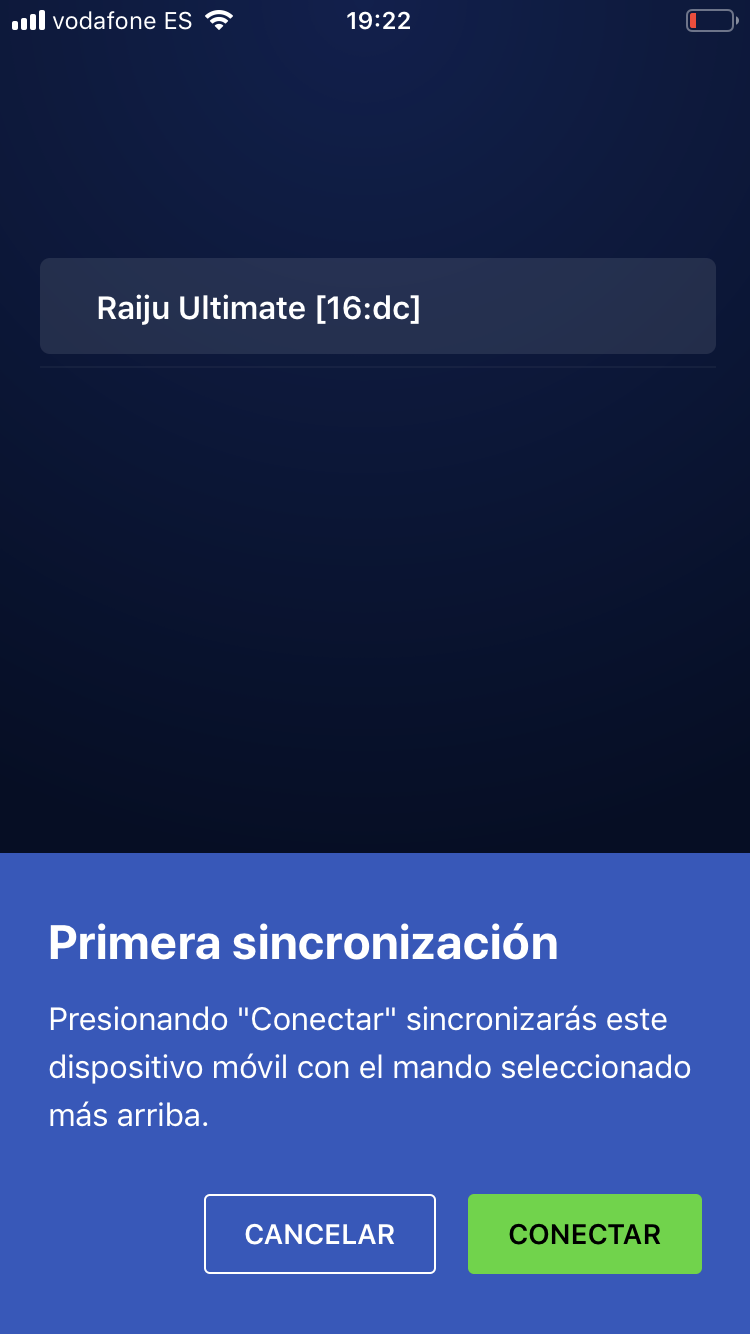This screenshot has width=750, height=1334.
Task: Select the Raiju Ultimate [16:dc] controller
Action: (x=377, y=307)
